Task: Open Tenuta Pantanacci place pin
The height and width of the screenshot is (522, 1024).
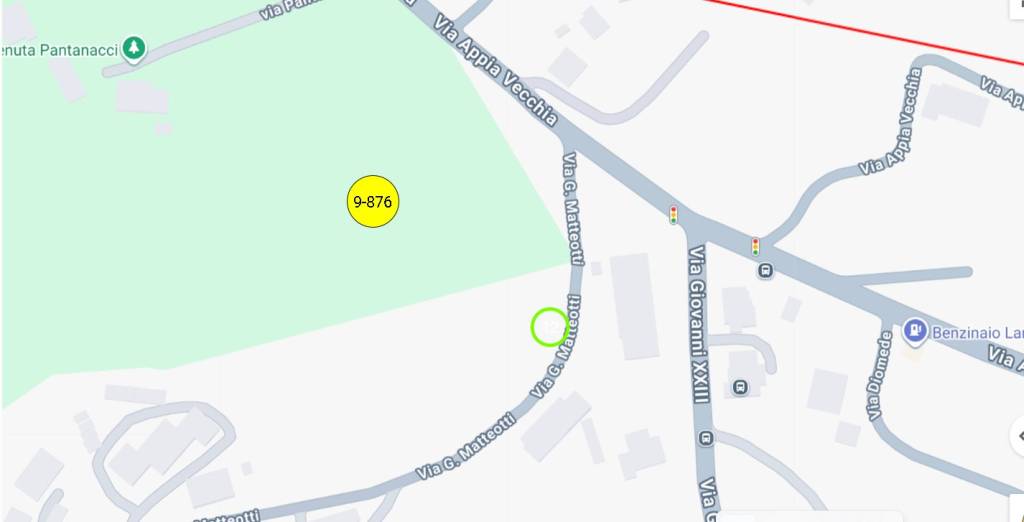Action: pyautogui.click(x=133, y=47)
